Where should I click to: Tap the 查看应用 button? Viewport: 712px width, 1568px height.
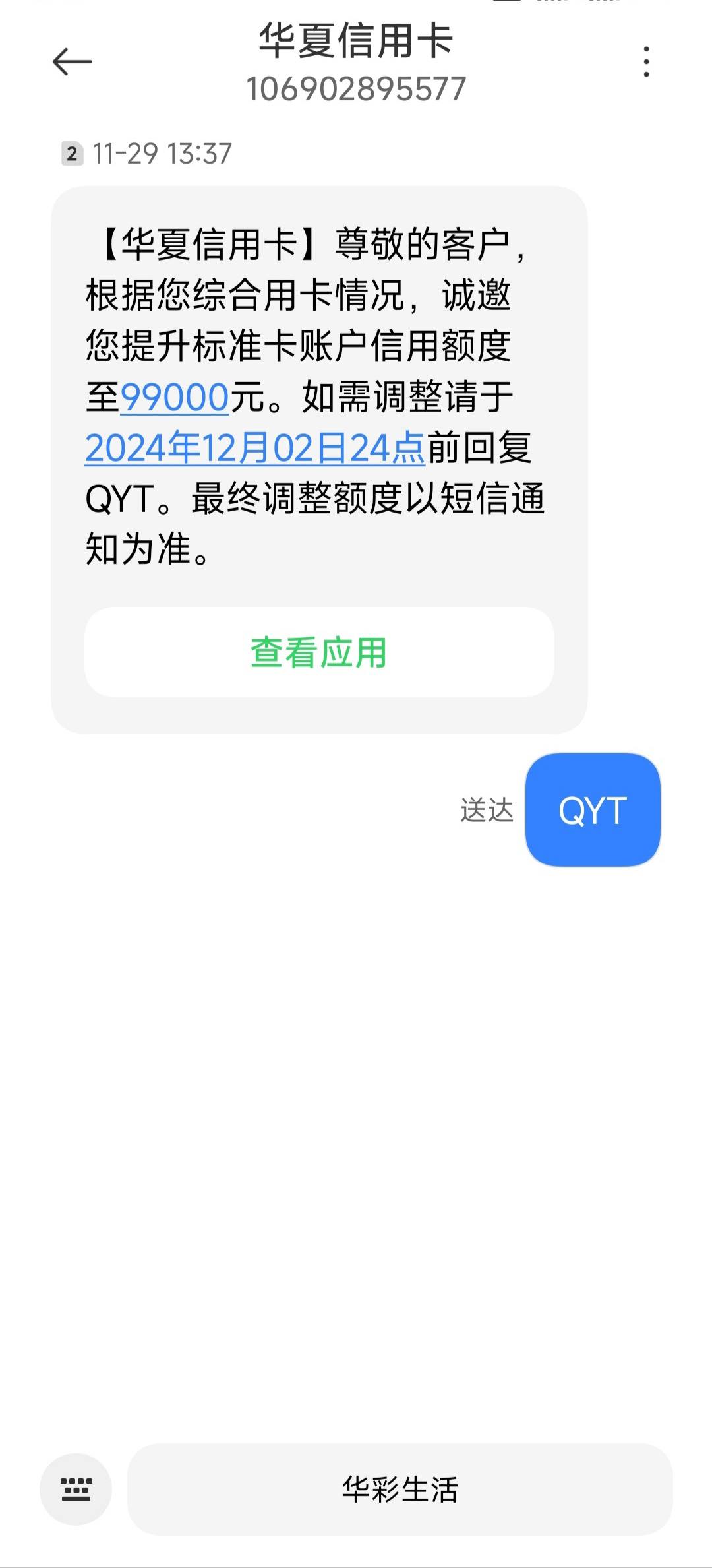(319, 652)
